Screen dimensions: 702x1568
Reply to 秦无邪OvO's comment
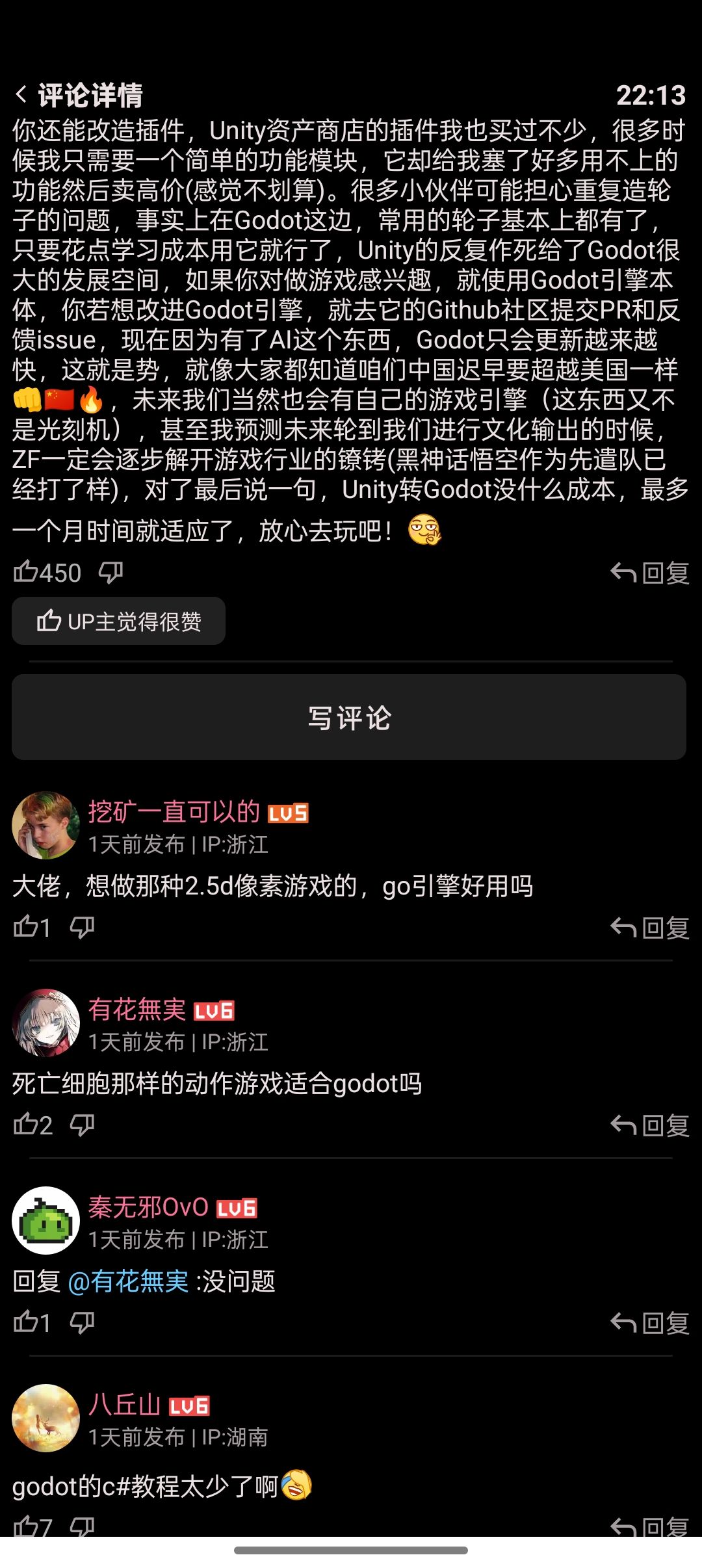pos(650,1323)
